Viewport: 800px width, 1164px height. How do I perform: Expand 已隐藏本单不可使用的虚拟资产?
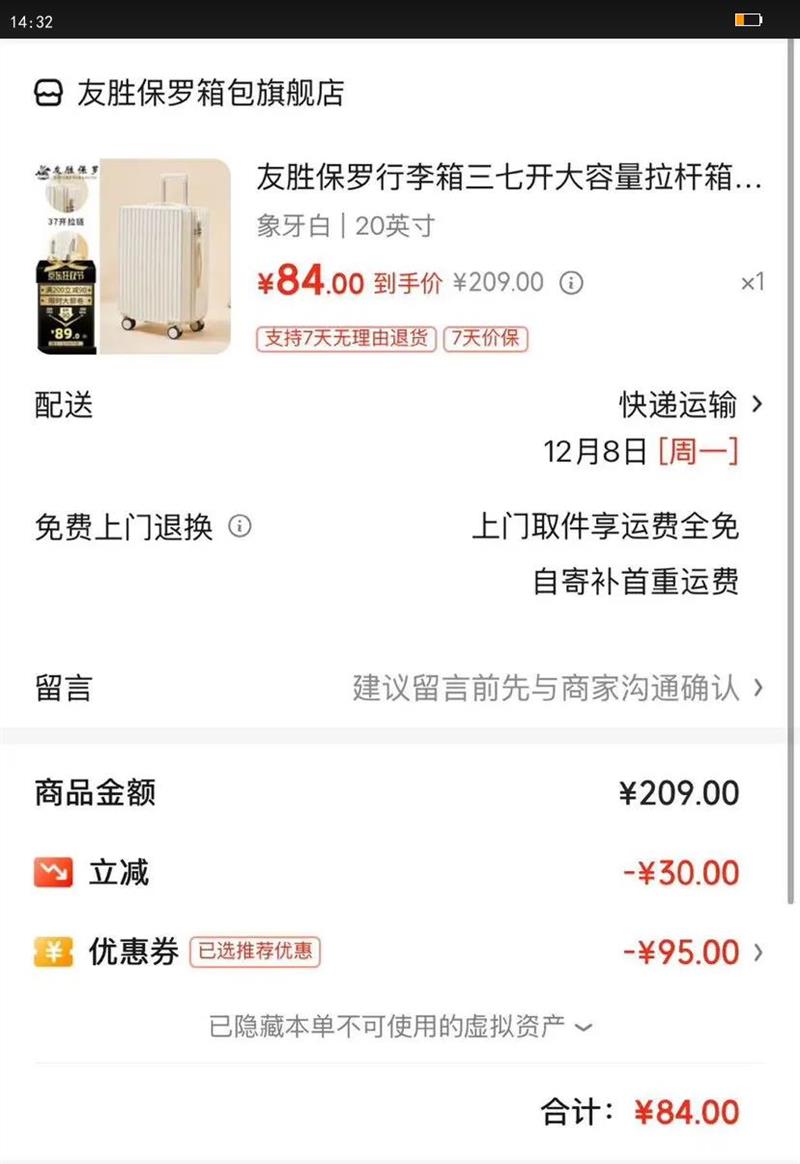point(400,1027)
